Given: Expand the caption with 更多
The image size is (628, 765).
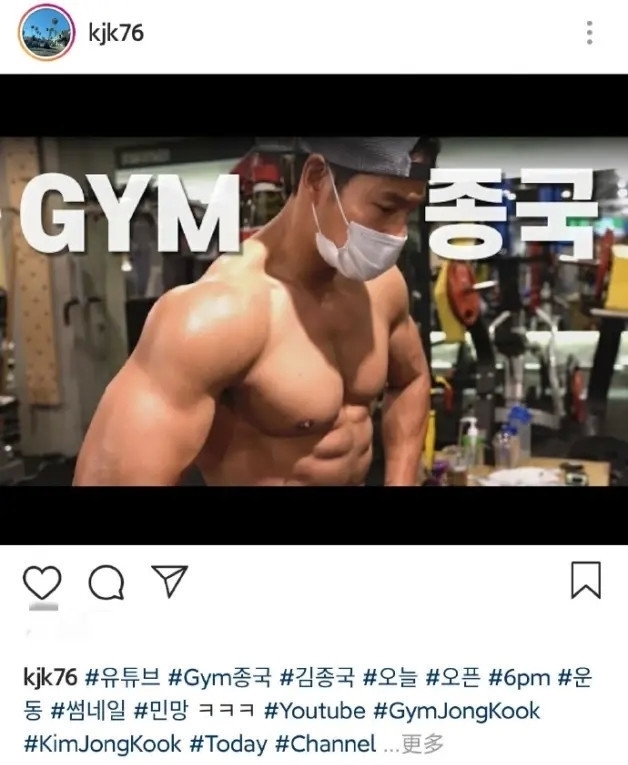Looking at the screenshot, I should tap(424, 744).
